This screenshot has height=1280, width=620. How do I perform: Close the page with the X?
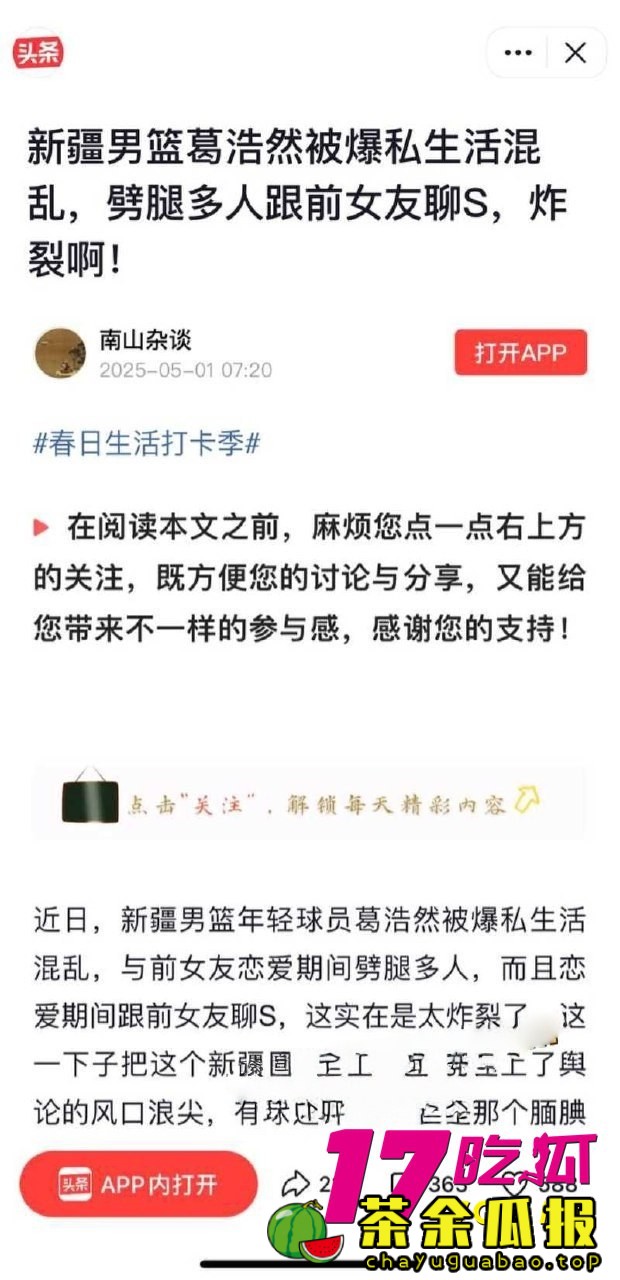(575, 53)
